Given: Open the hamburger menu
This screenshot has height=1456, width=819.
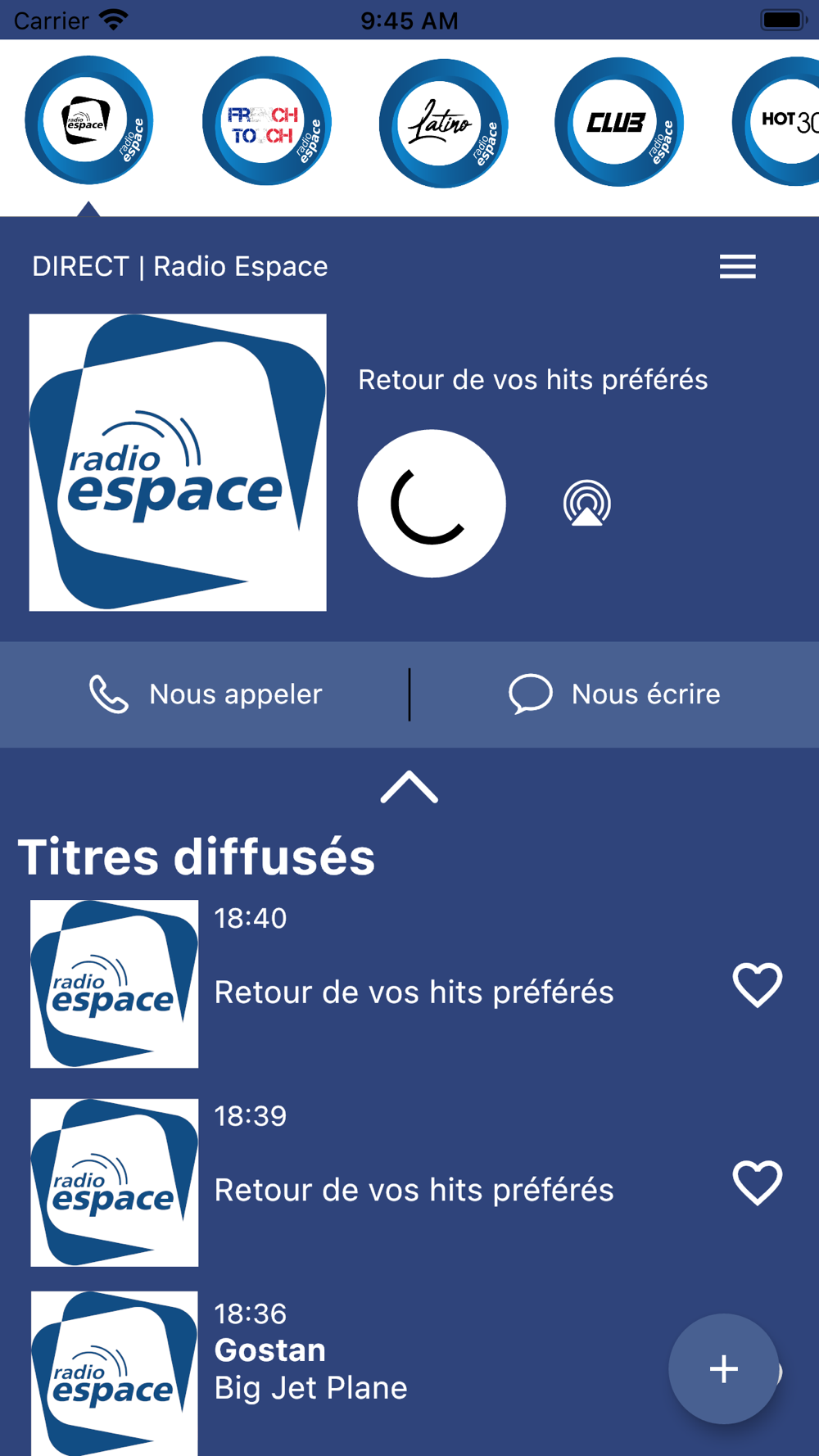Looking at the screenshot, I should (737, 266).
